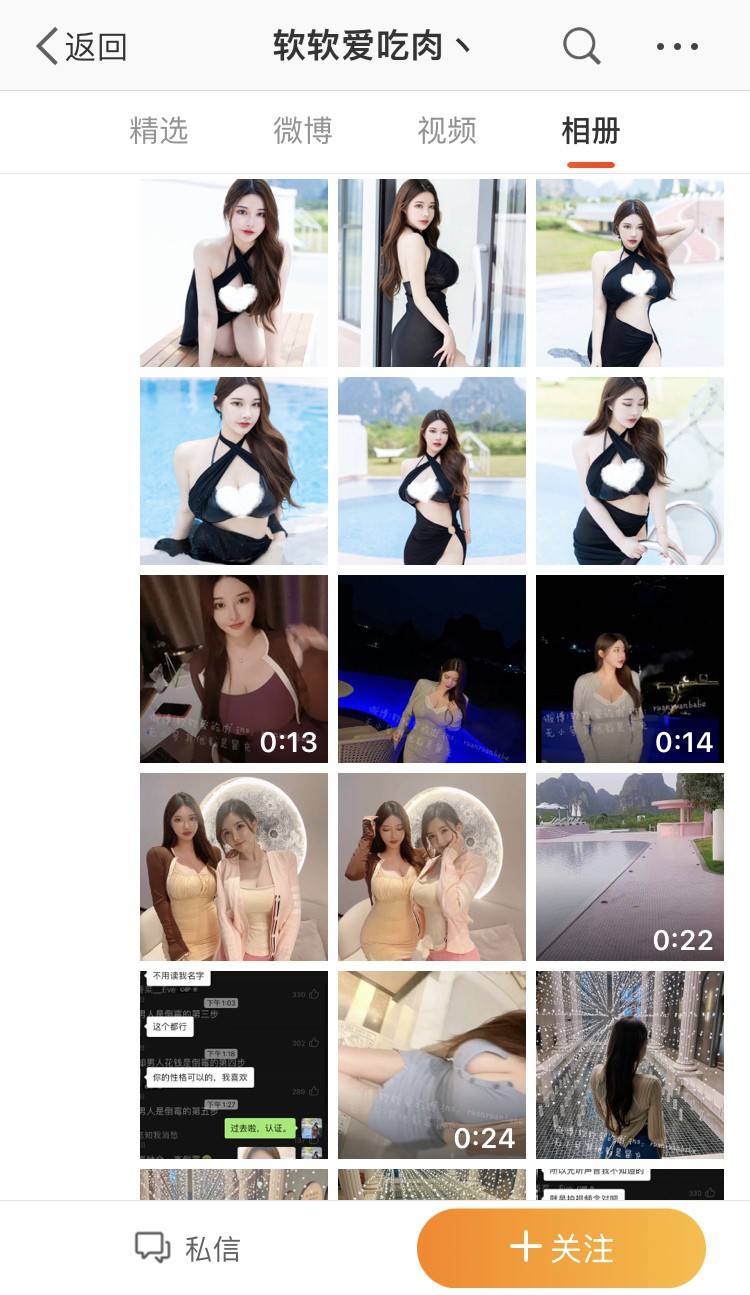
Task: Send a private message via 私信
Action: (188, 1248)
